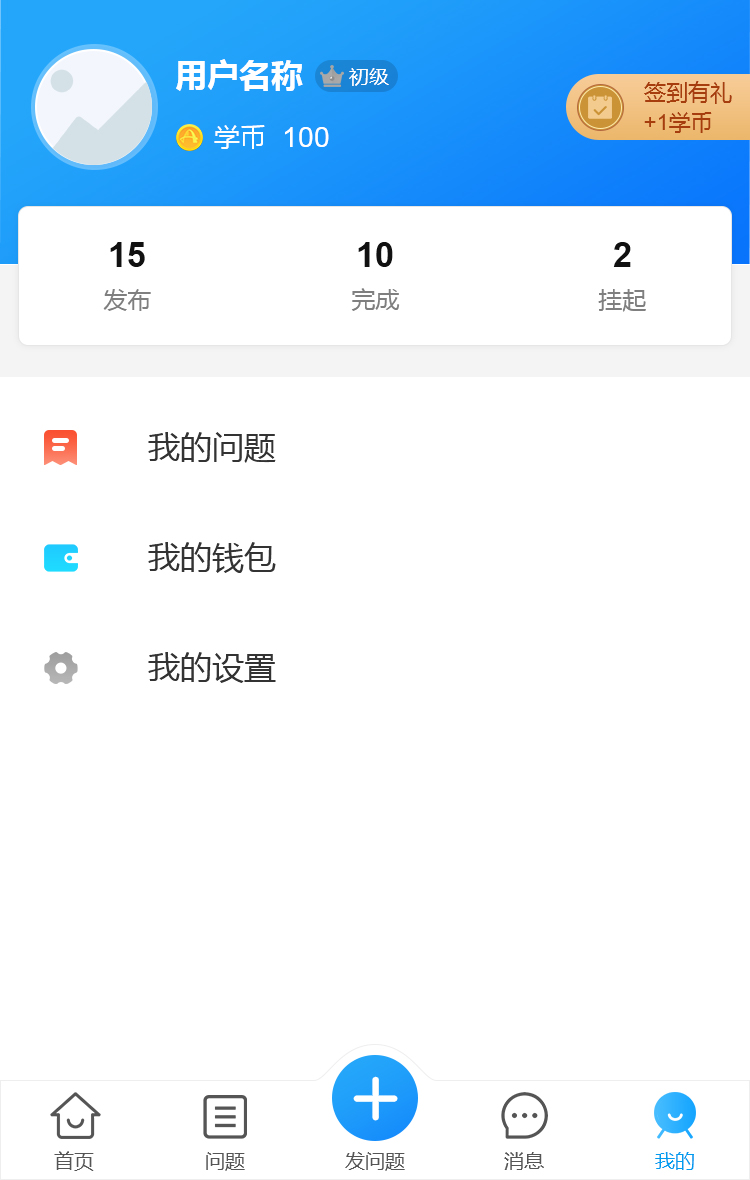
Task: Switch to the 问题 tab
Action: tap(225, 1130)
